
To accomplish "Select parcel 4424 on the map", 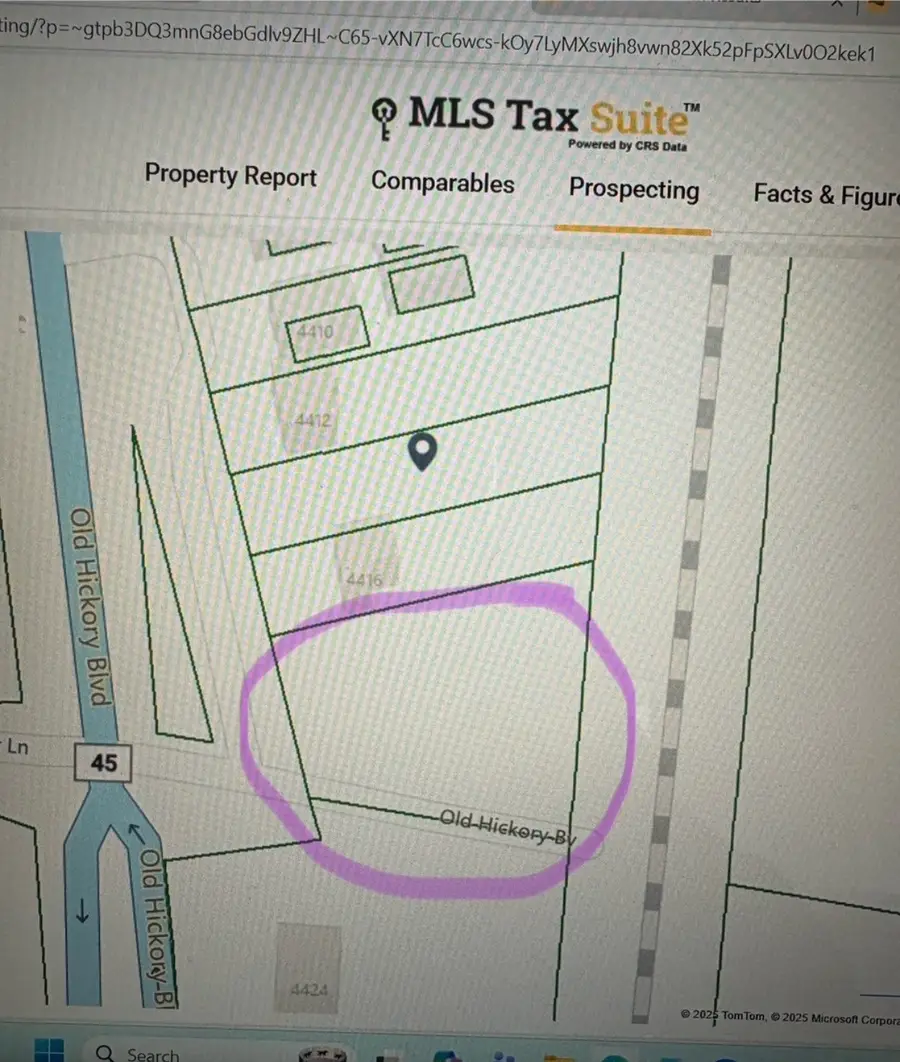I will tap(309, 990).
